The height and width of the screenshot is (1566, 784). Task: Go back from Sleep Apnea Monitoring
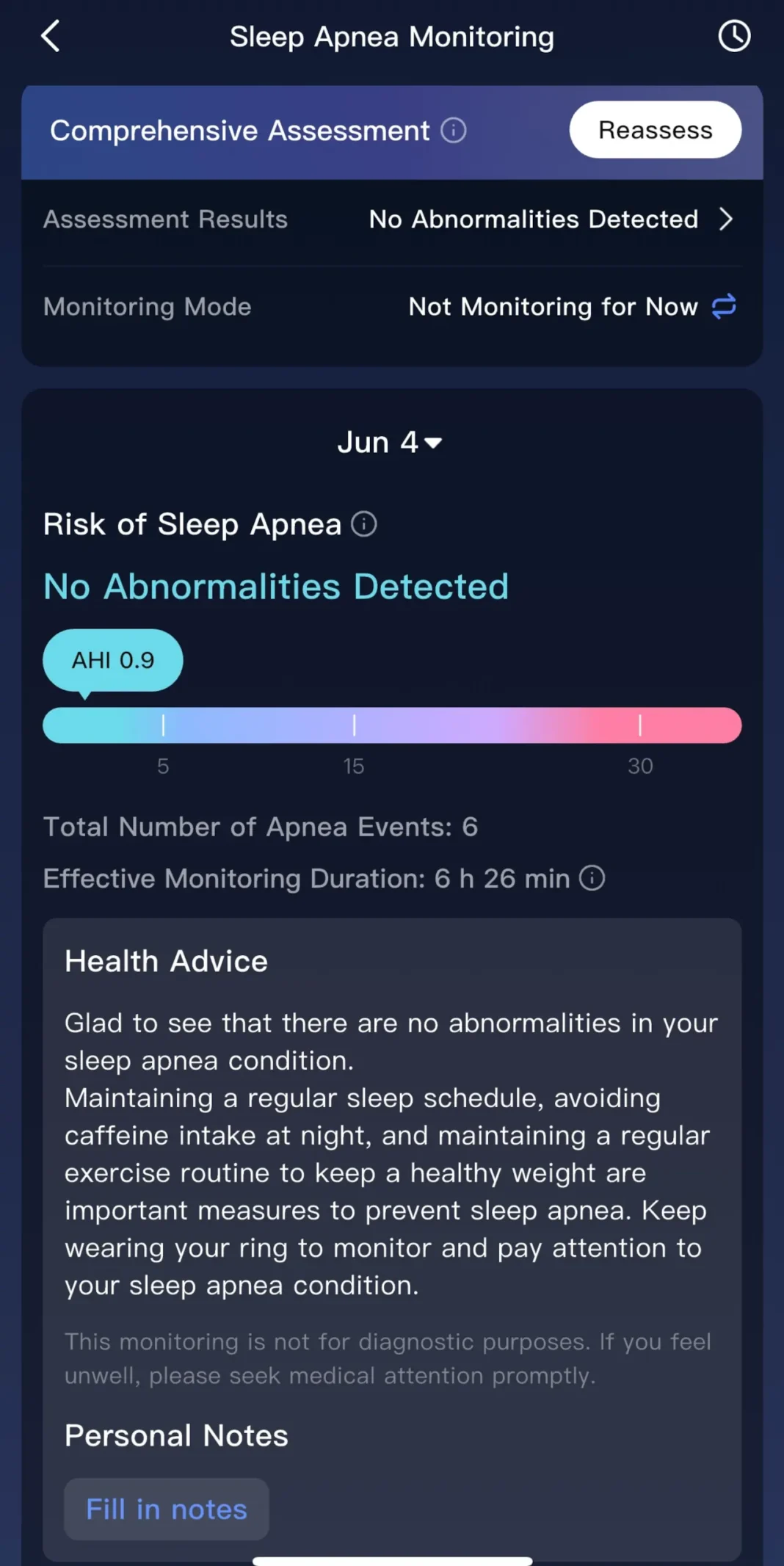(x=50, y=36)
